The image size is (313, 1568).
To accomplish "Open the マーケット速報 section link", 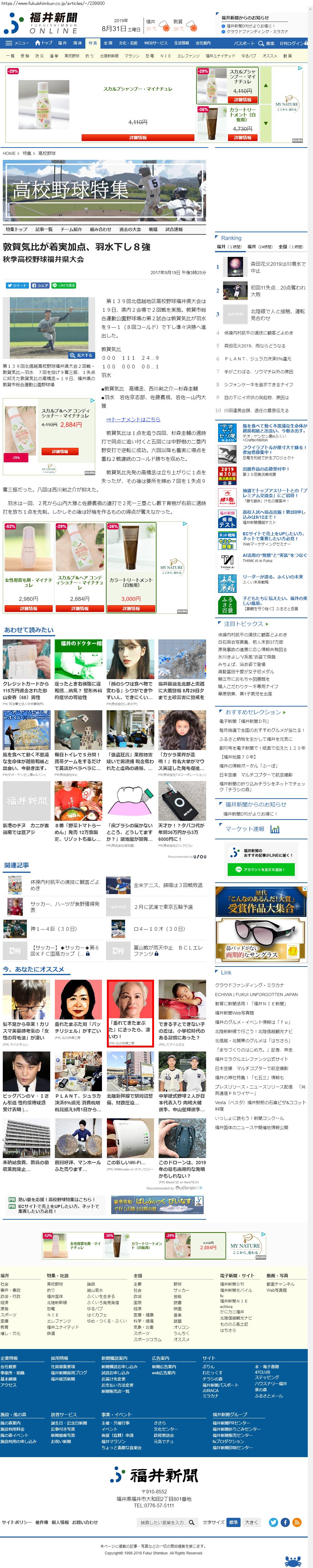I will (245, 829).
